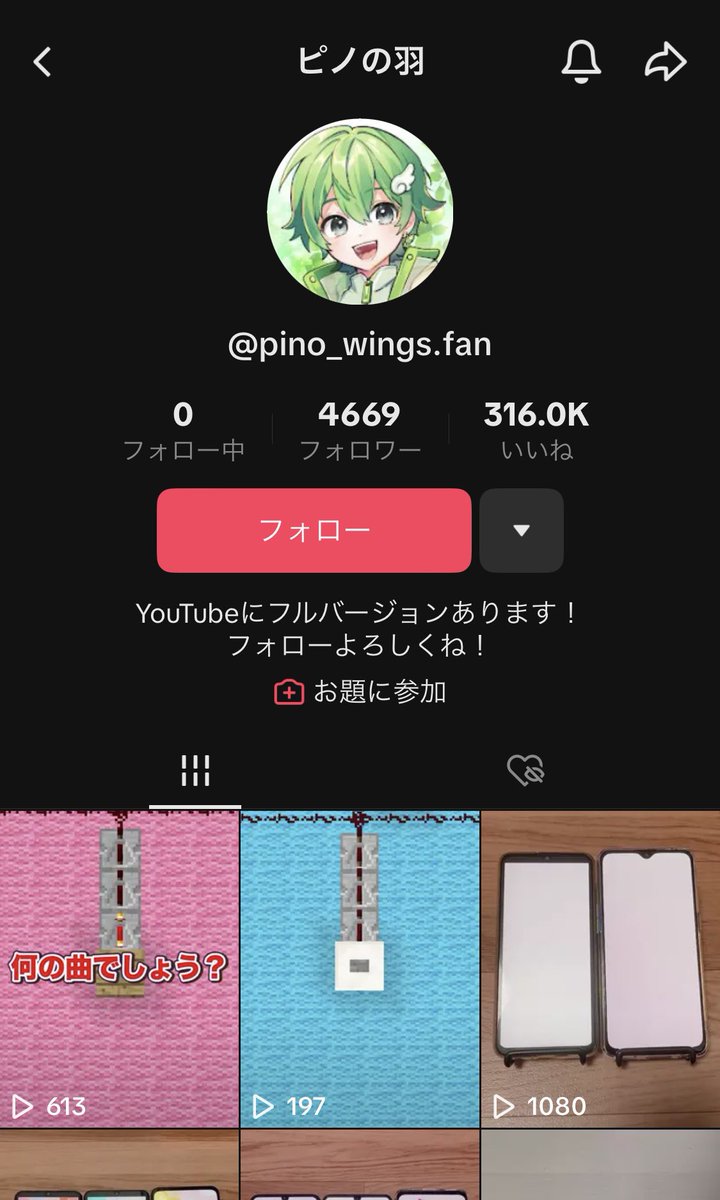Go back using the top-left arrow

click(42, 63)
